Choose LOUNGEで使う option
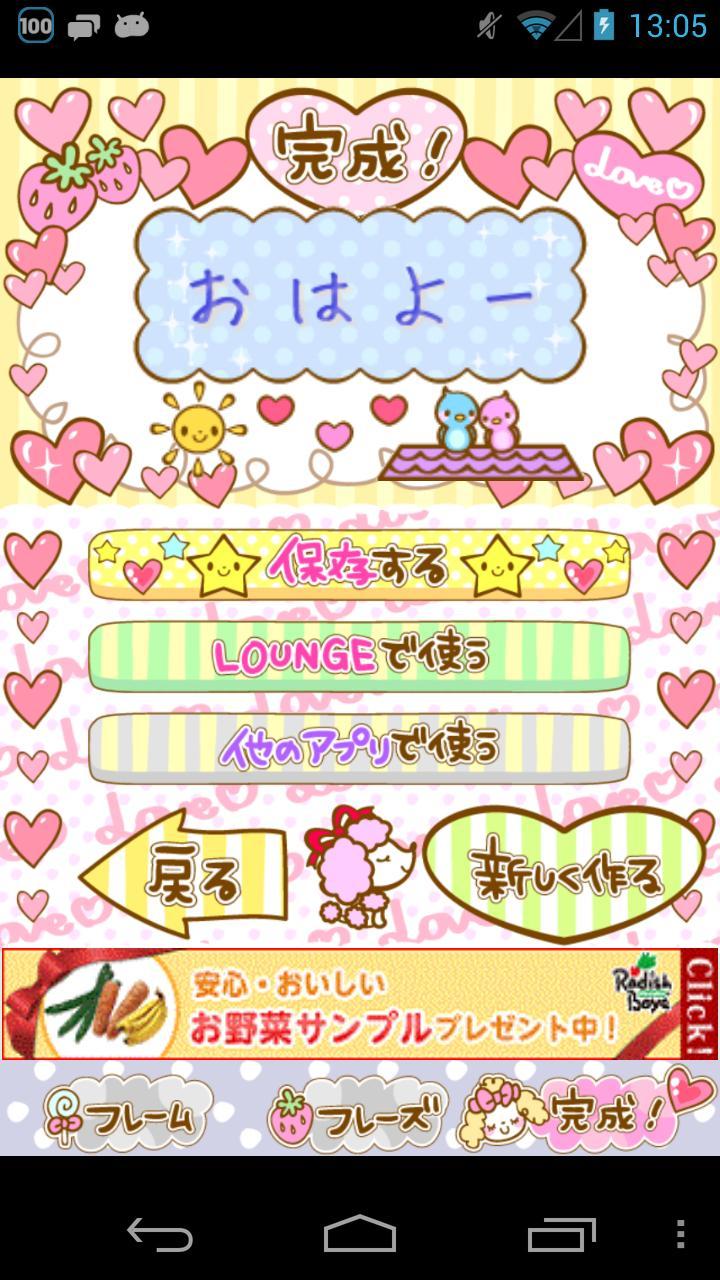This screenshot has width=720, height=1280. pos(360,656)
